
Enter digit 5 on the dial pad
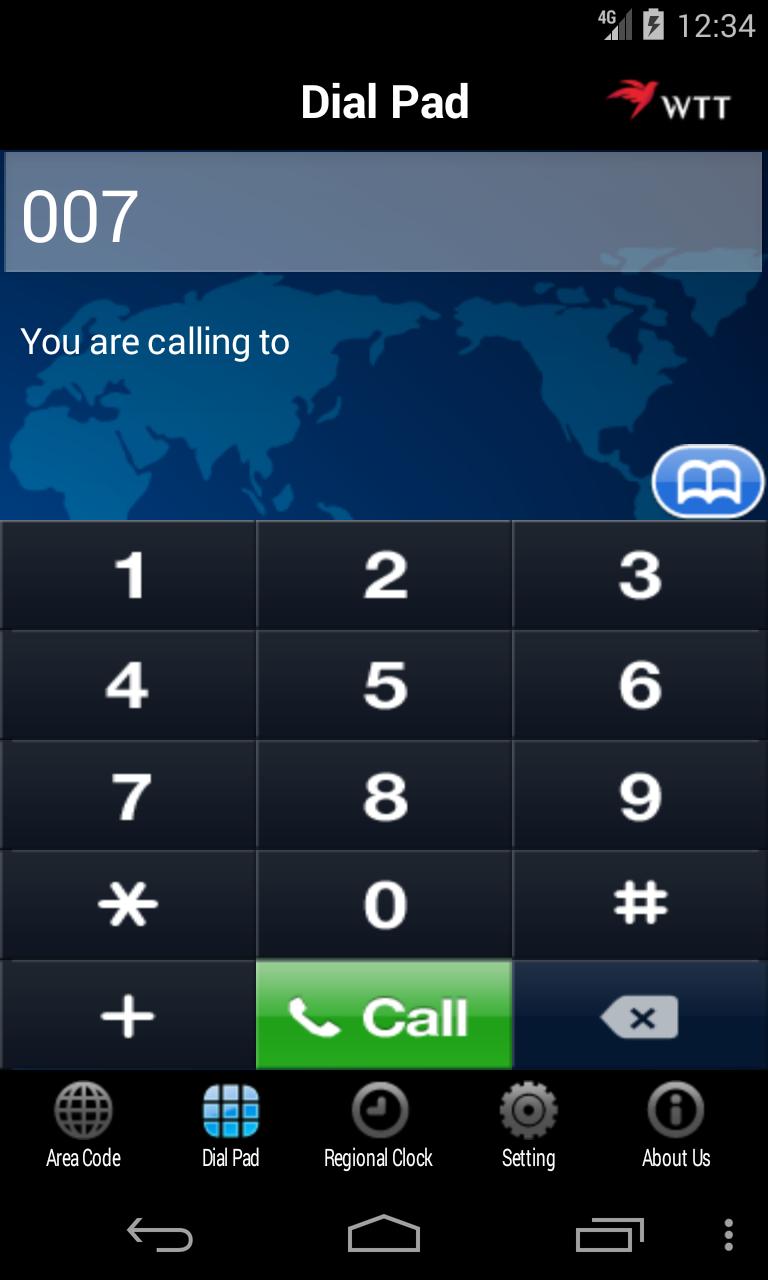384,686
